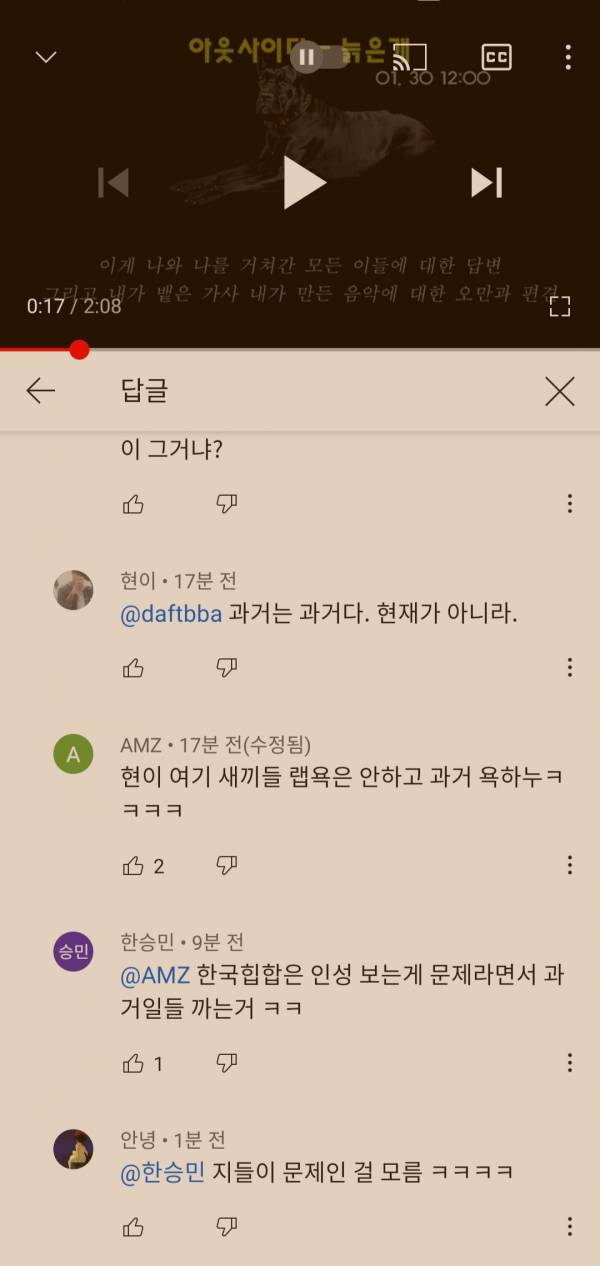The height and width of the screenshot is (1266, 600).
Task: Cast the video to another device
Action: (411, 57)
